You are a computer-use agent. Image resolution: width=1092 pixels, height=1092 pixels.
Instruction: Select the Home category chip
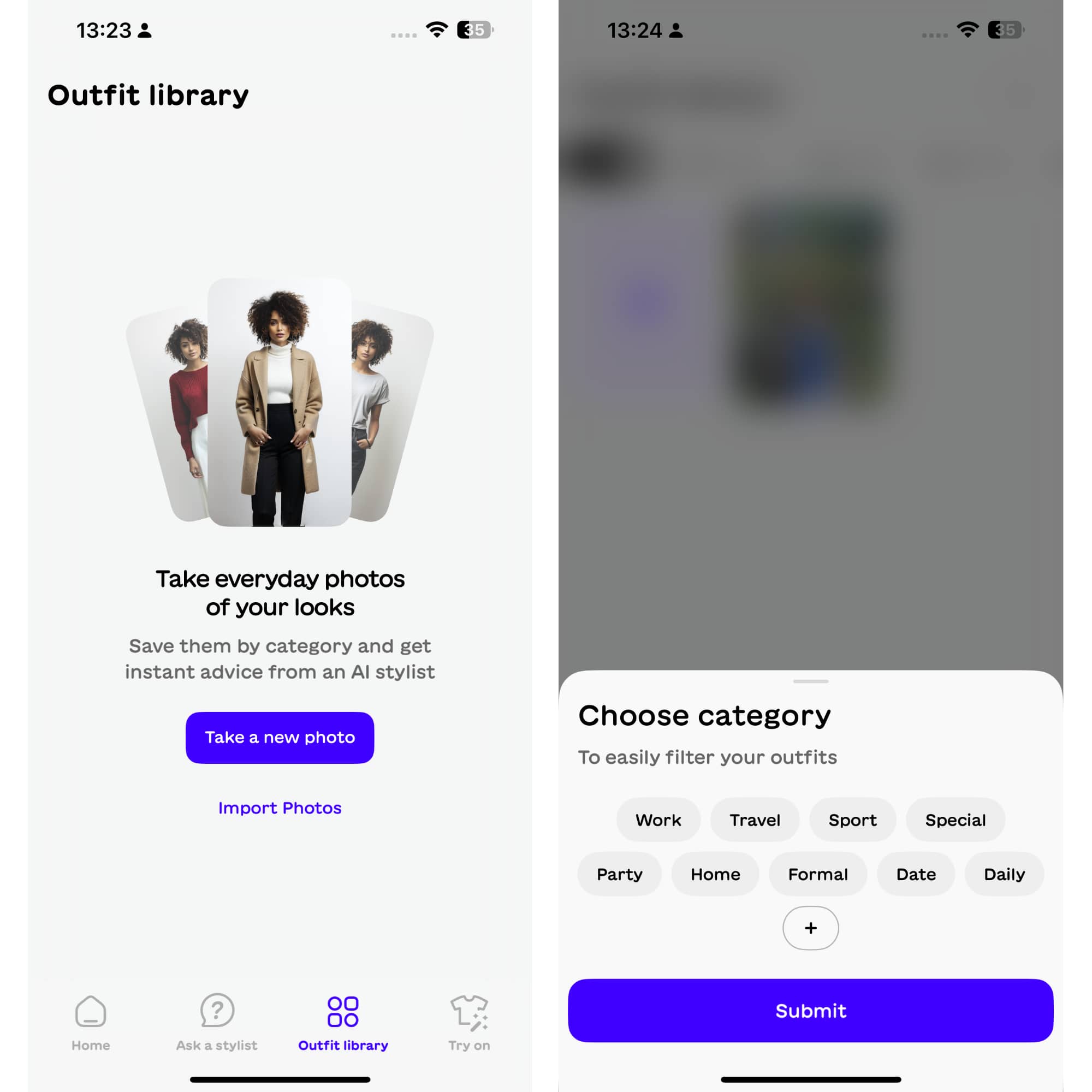click(x=715, y=874)
